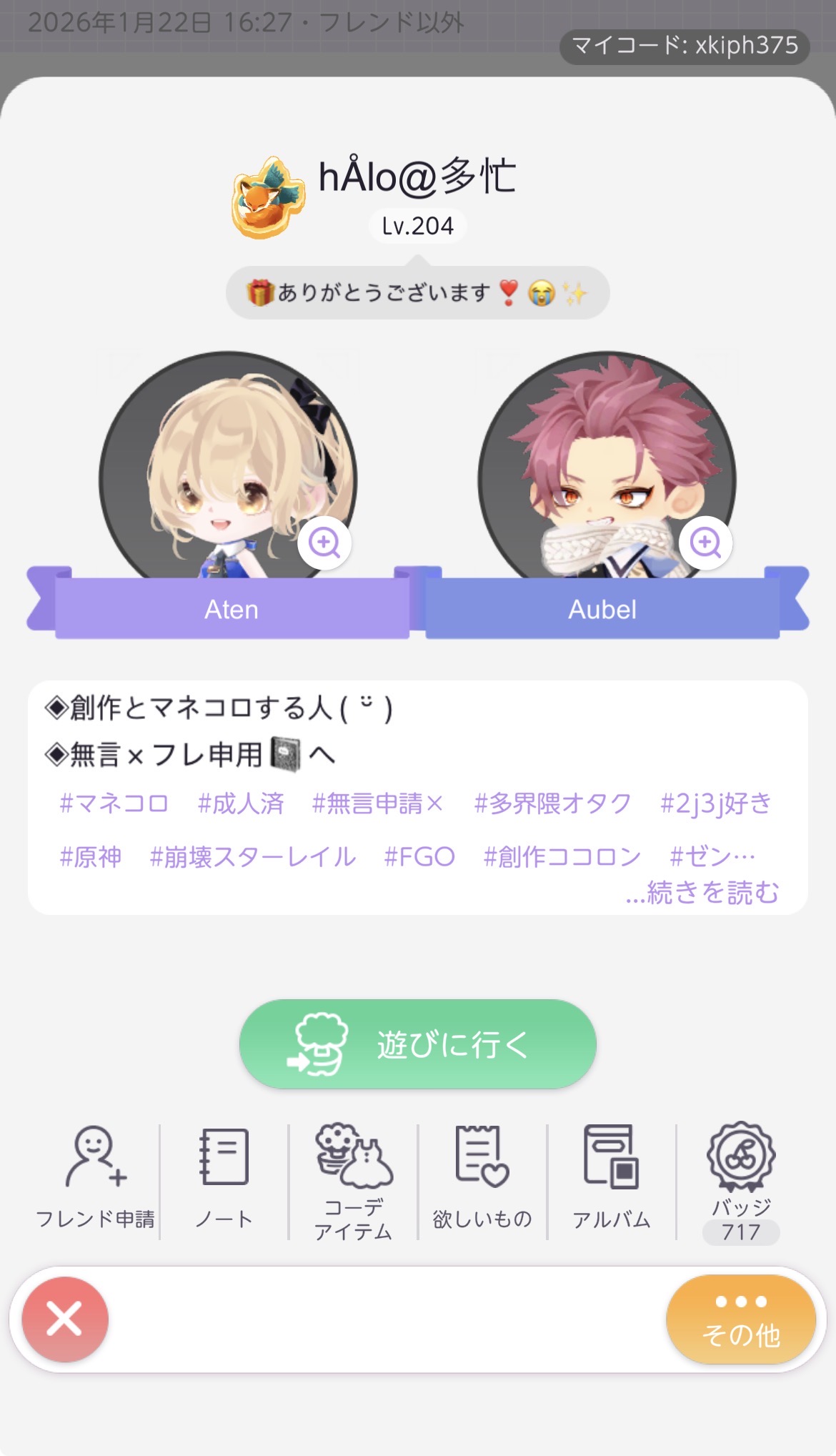Open the その他 more options menu
Image resolution: width=836 pixels, height=1456 pixels.
click(x=741, y=1319)
